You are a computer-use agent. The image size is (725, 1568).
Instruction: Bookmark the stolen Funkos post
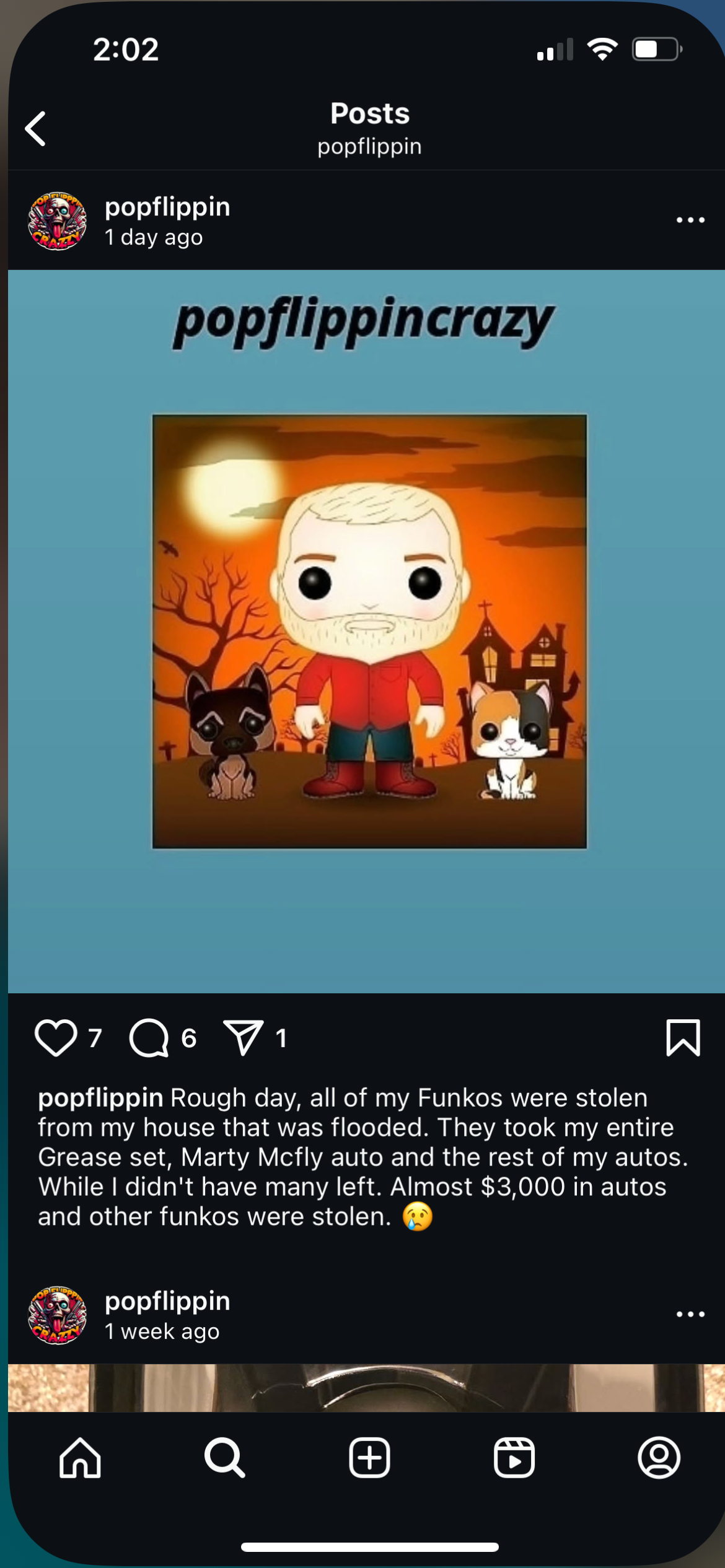683,1037
